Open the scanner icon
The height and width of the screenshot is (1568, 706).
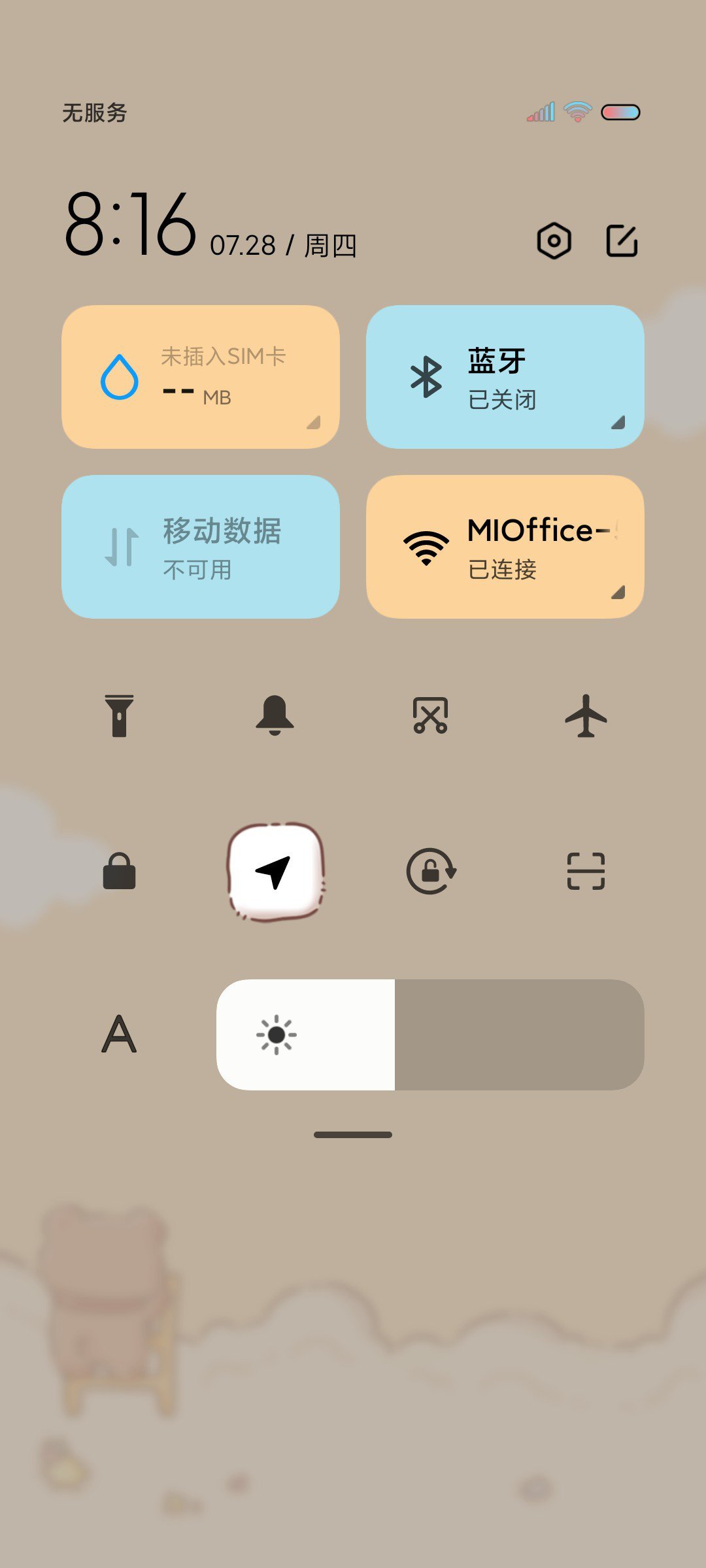pos(586,871)
